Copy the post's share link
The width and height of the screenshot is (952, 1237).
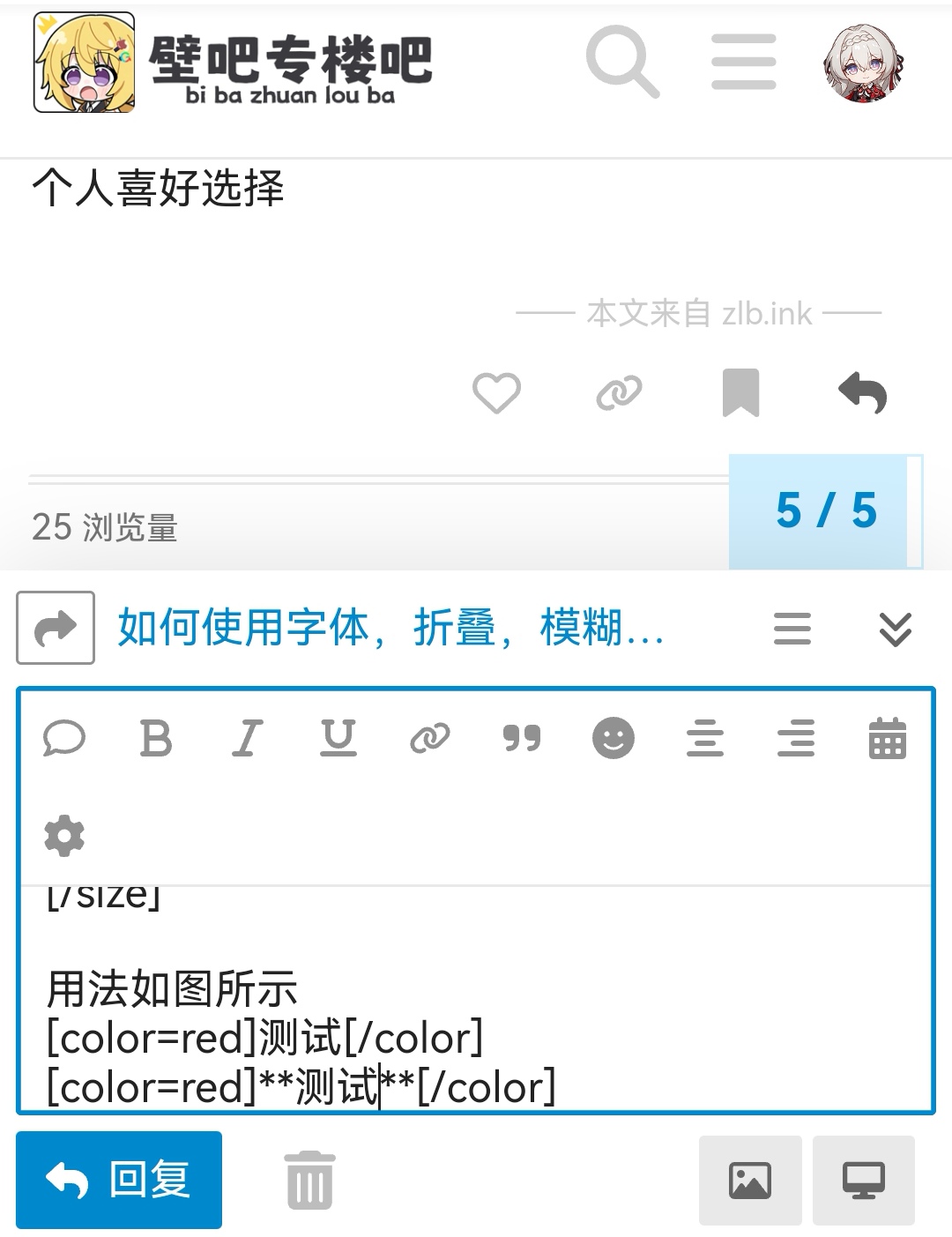tap(619, 393)
